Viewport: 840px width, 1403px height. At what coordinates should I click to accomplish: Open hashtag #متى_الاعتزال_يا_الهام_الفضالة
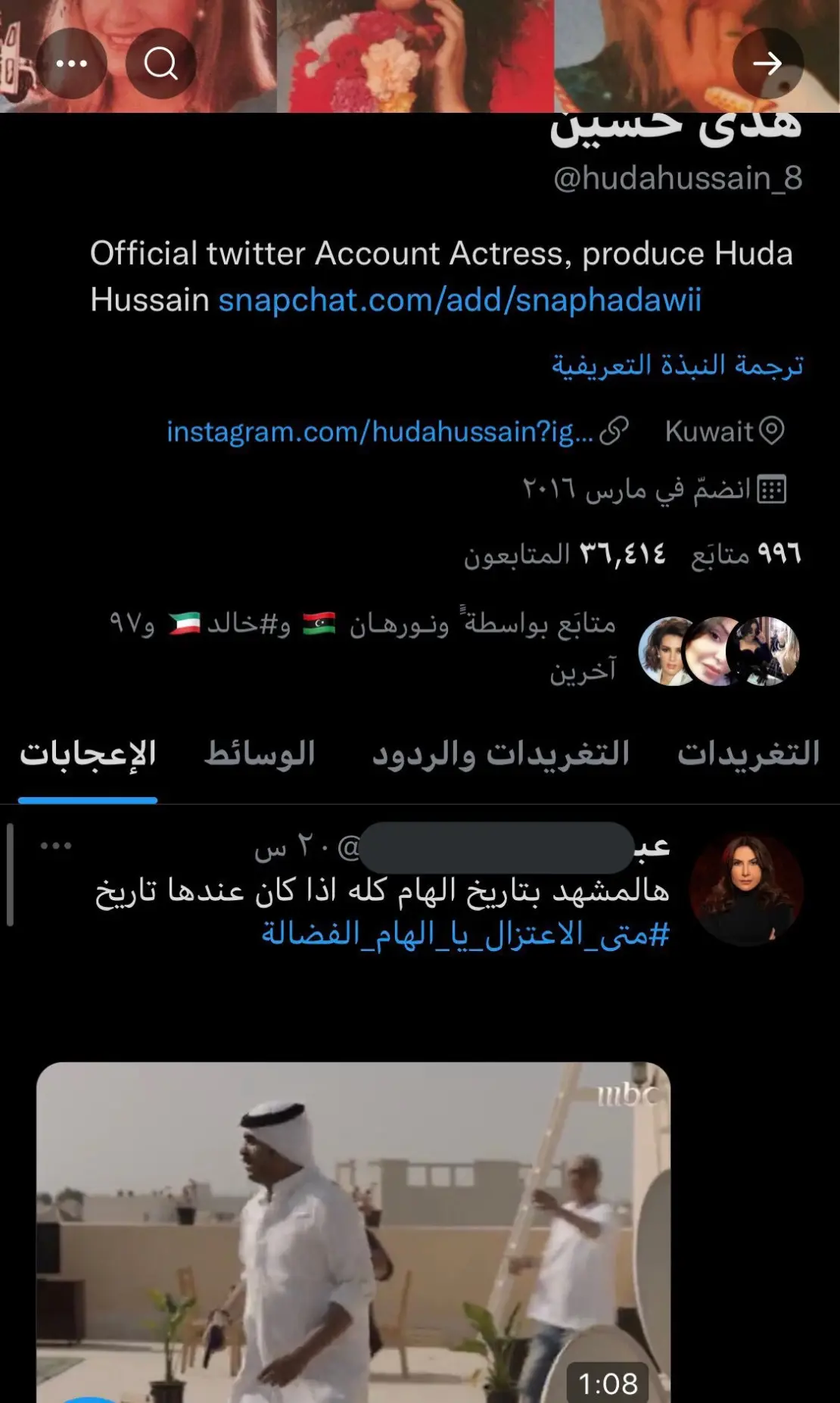(x=465, y=934)
